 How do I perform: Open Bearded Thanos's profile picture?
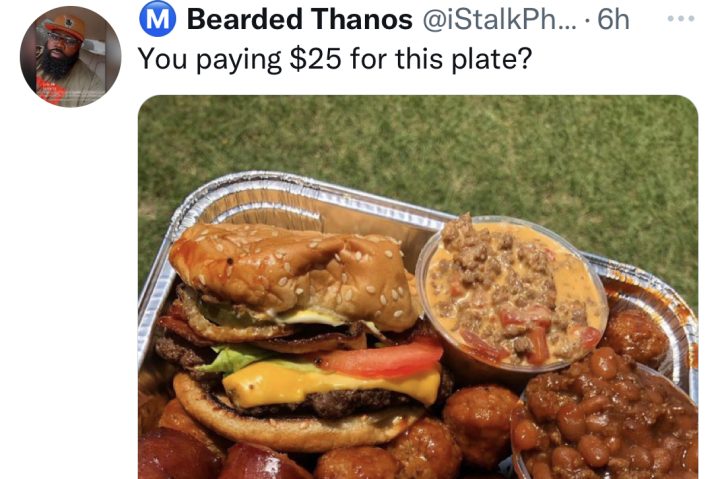coord(70,57)
